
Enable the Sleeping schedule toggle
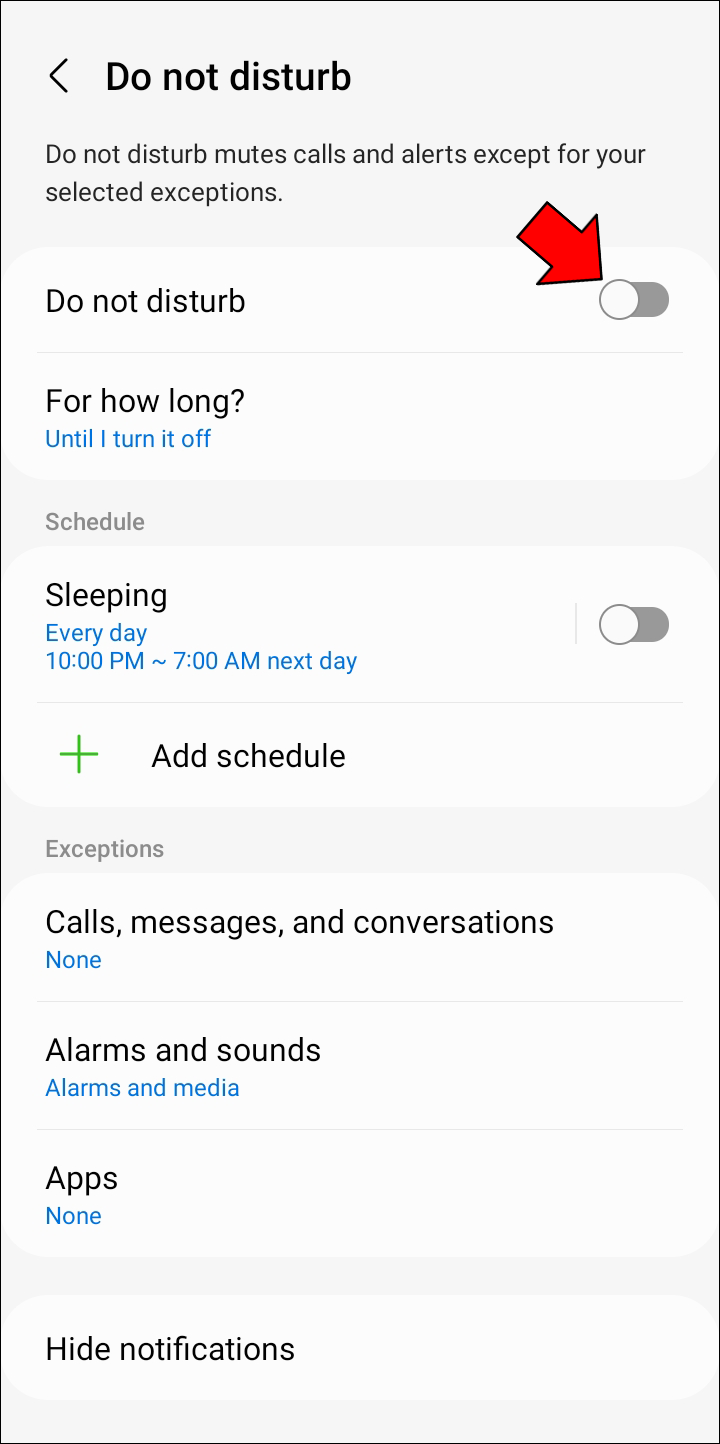click(633, 626)
